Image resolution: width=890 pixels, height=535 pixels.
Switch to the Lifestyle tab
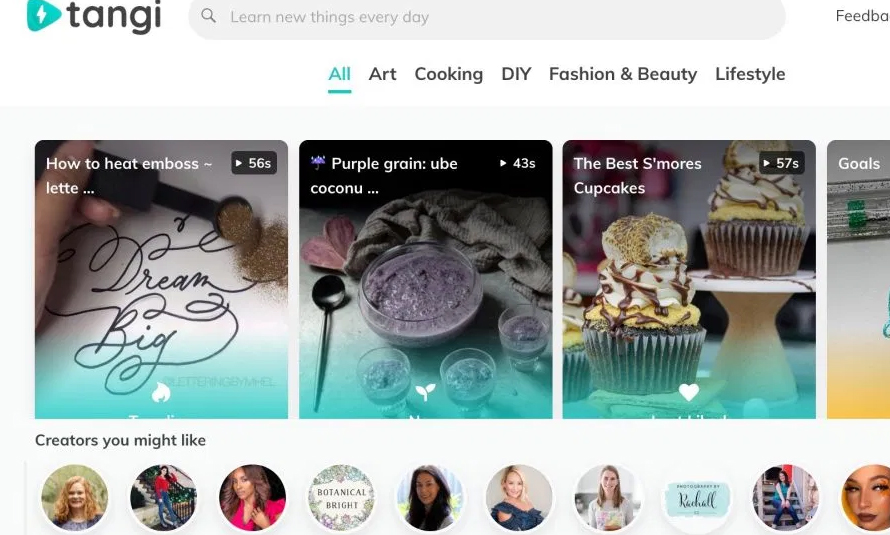750,74
